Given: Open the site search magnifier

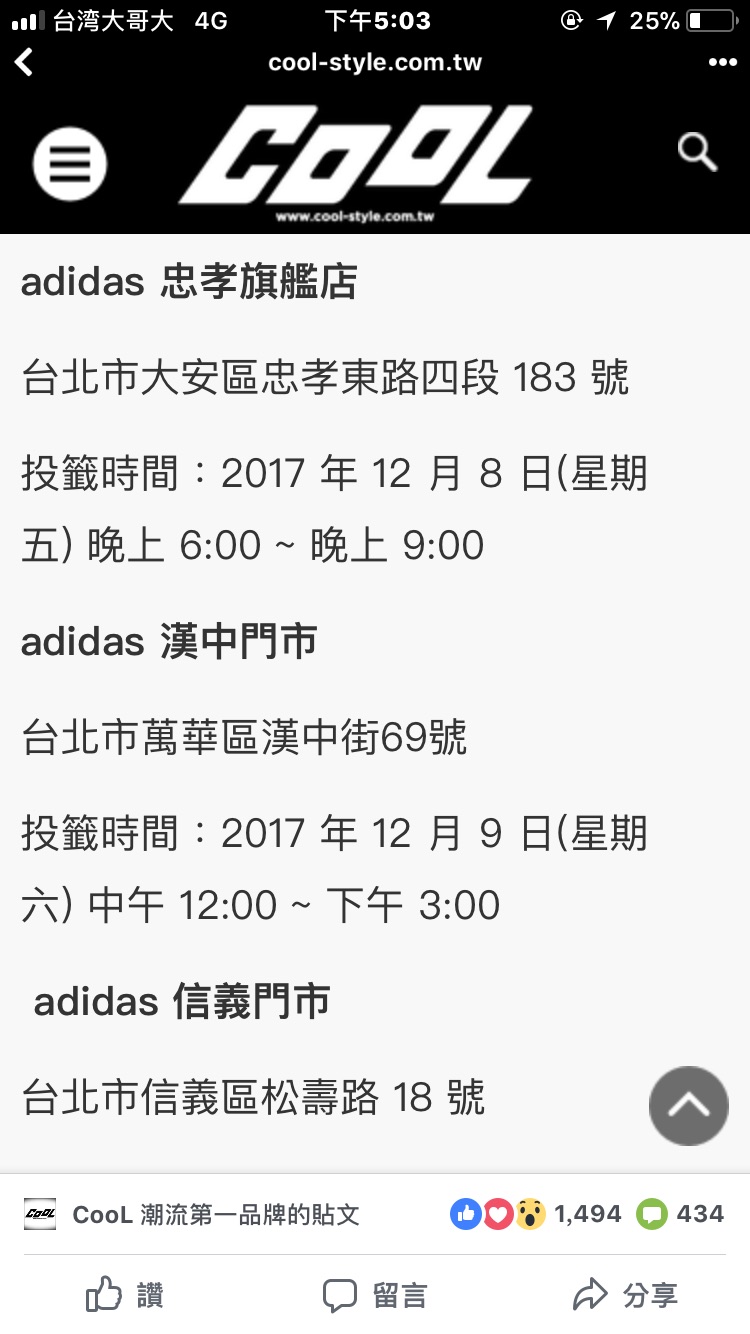Looking at the screenshot, I should coord(697,152).
